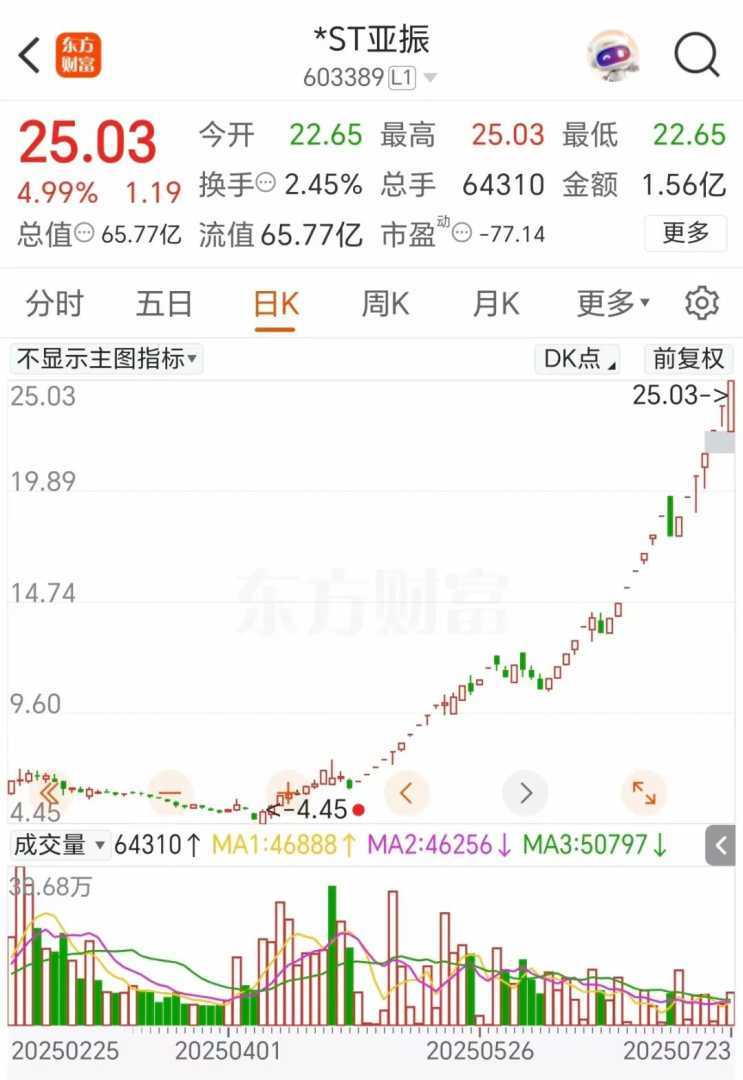Move chart right with the right arrow button
This screenshot has height=1080, width=743.
coord(526,793)
